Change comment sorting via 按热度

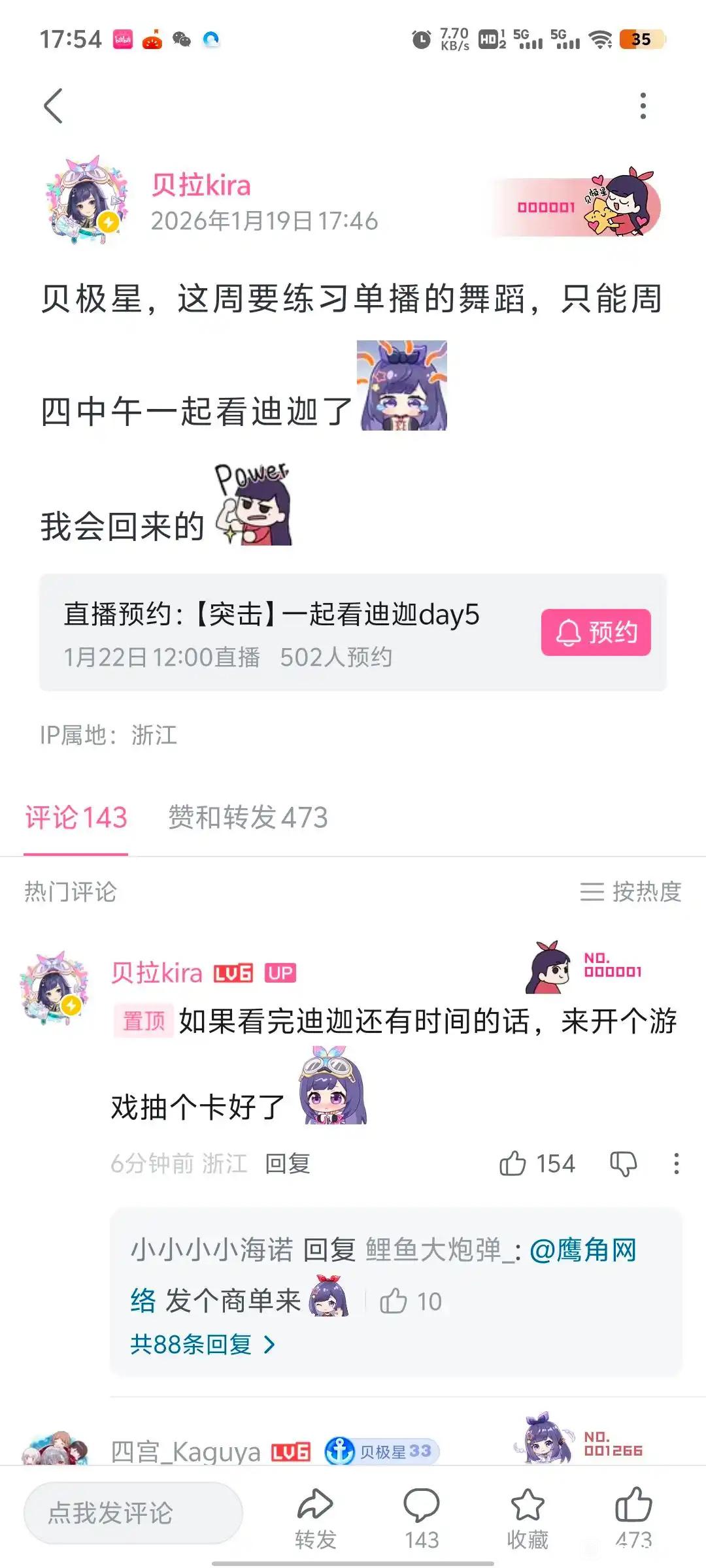(631, 892)
